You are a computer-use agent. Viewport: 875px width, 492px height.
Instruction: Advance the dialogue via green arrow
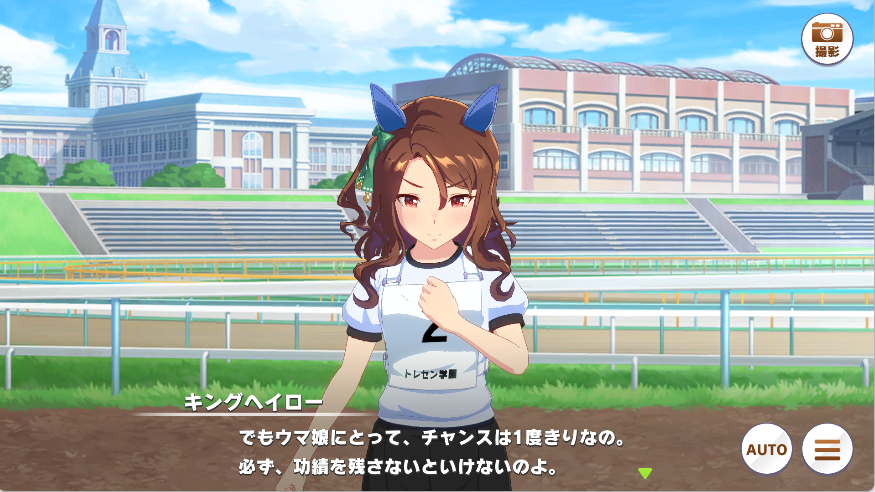[x=645, y=473]
